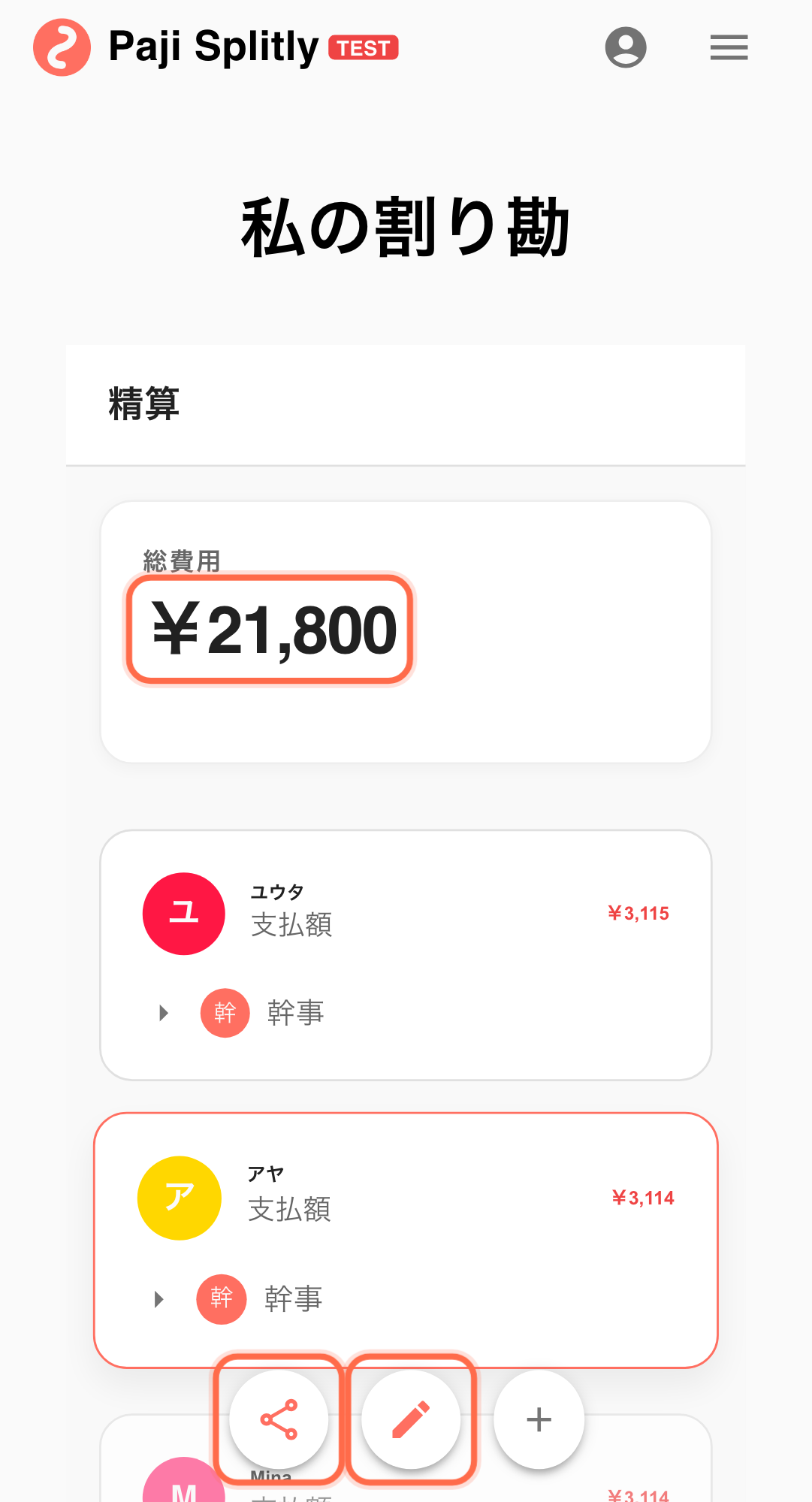
Task: Open the user account icon
Action: (x=626, y=47)
